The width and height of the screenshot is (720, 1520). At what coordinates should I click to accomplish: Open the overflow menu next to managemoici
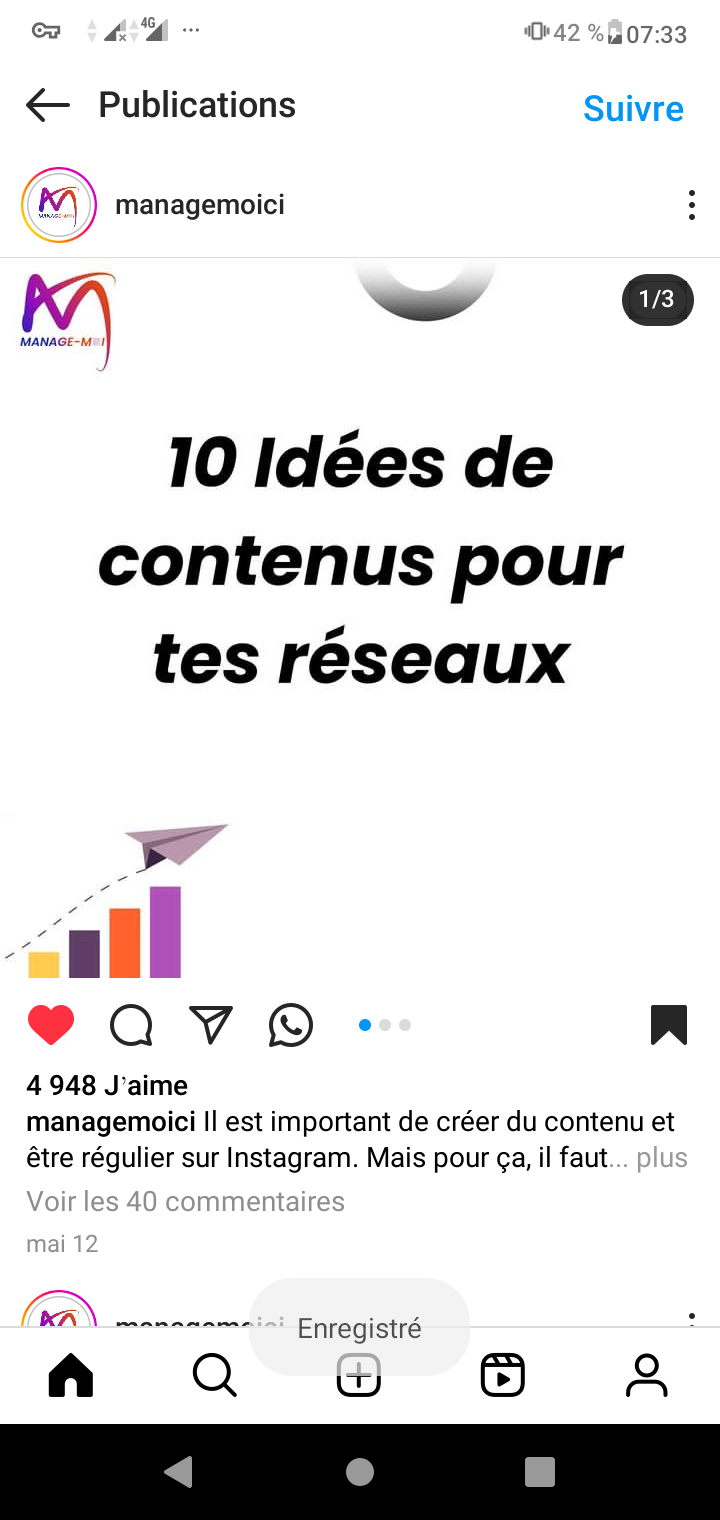click(691, 205)
